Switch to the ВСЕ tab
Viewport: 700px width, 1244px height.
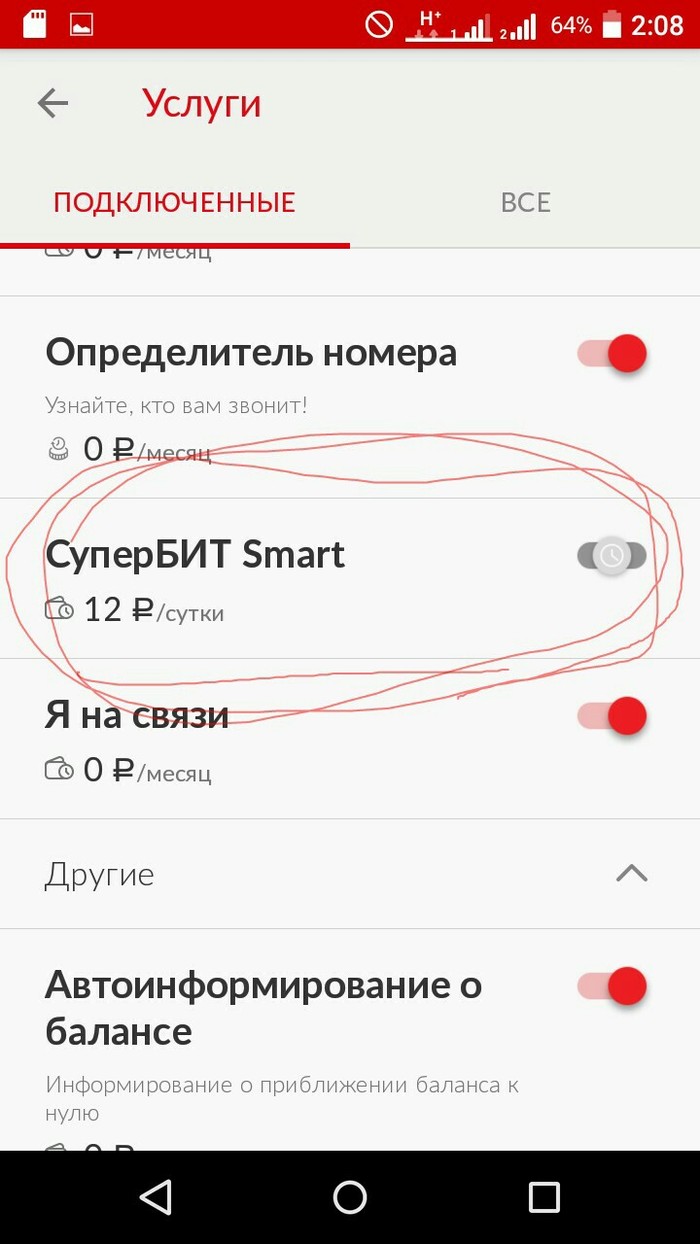pyautogui.click(x=525, y=202)
